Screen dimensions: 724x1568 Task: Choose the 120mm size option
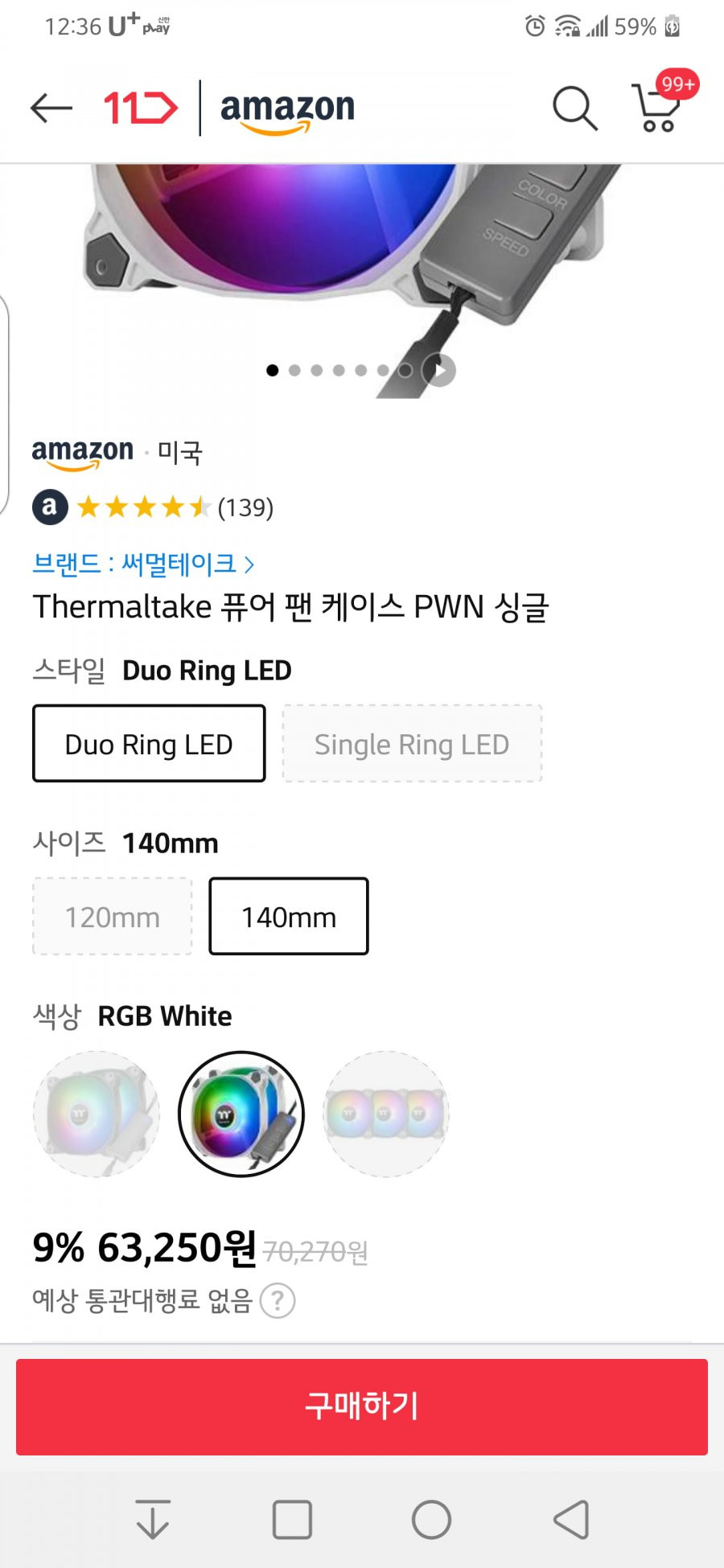pyautogui.click(x=113, y=917)
